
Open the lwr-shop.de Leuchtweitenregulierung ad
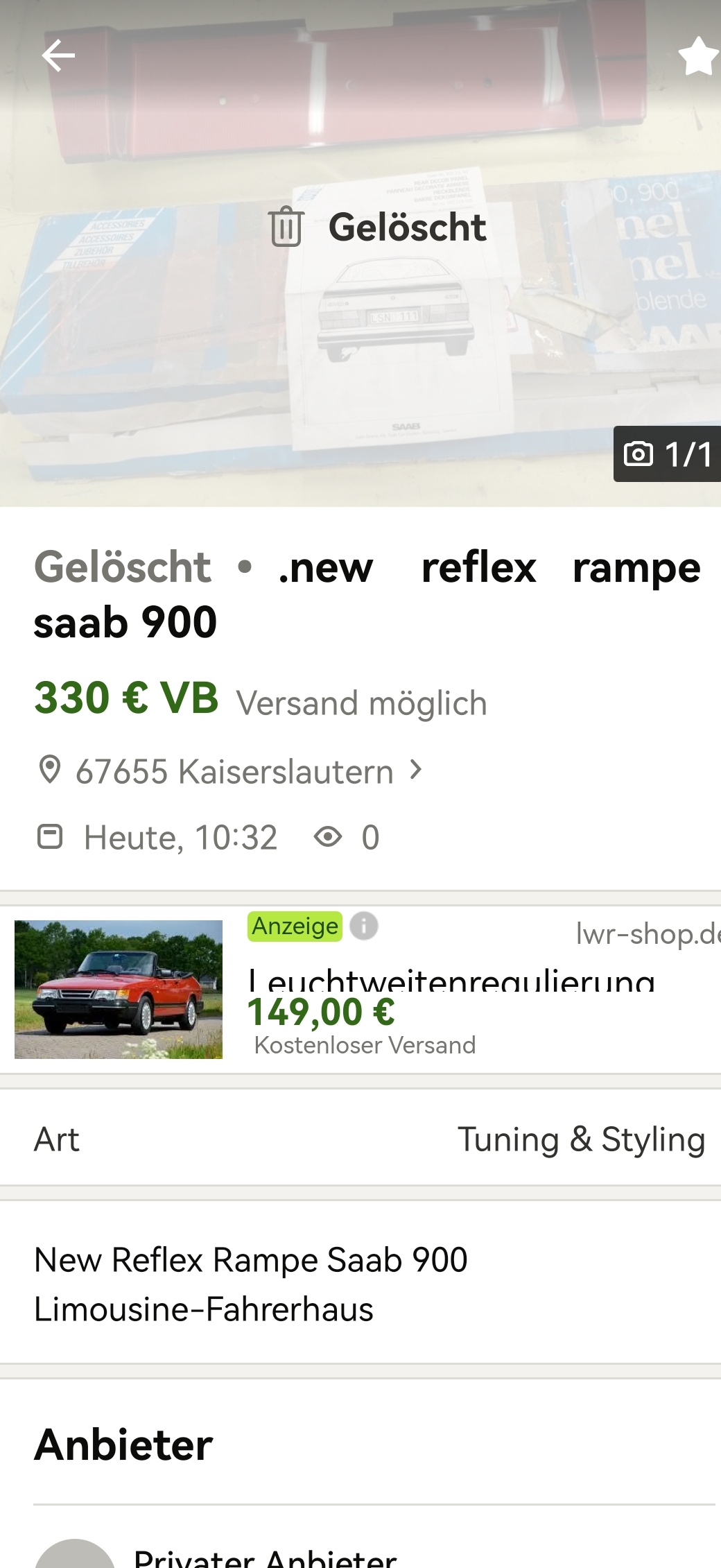click(x=360, y=990)
